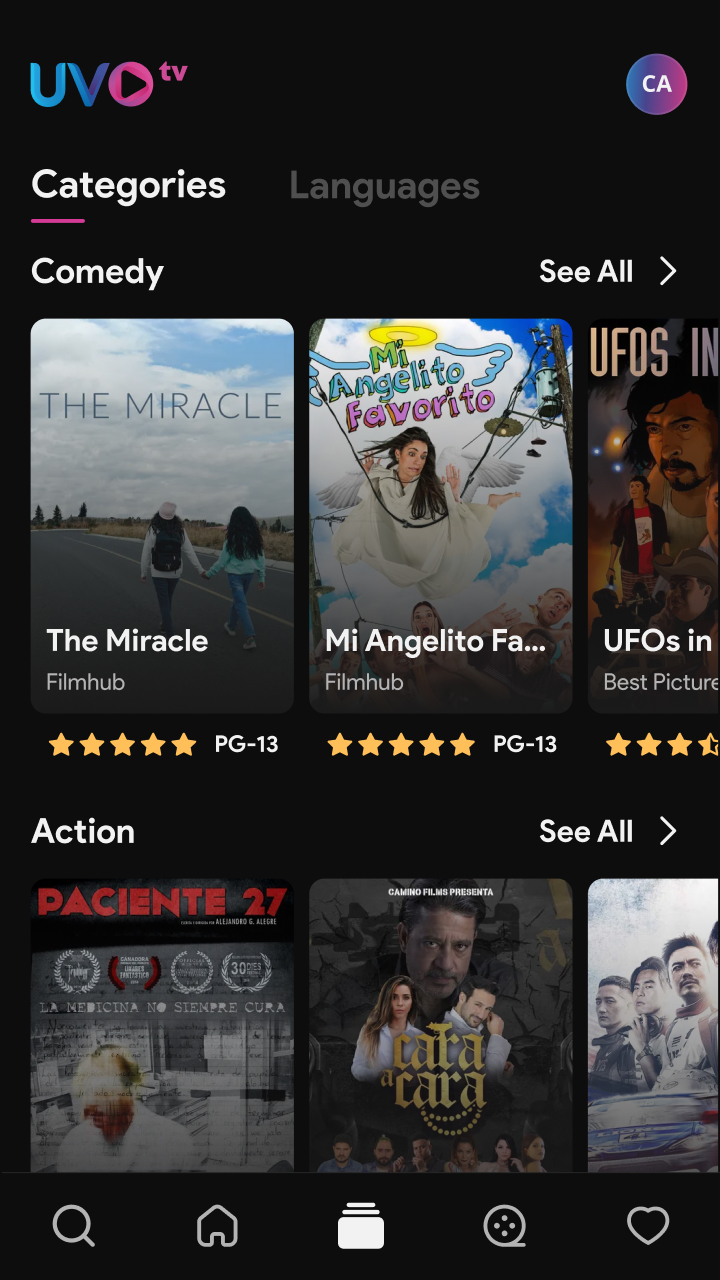Tap the fifth star on The Miracle's rating
Screen dimensions: 720x1280
click(184, 744)
